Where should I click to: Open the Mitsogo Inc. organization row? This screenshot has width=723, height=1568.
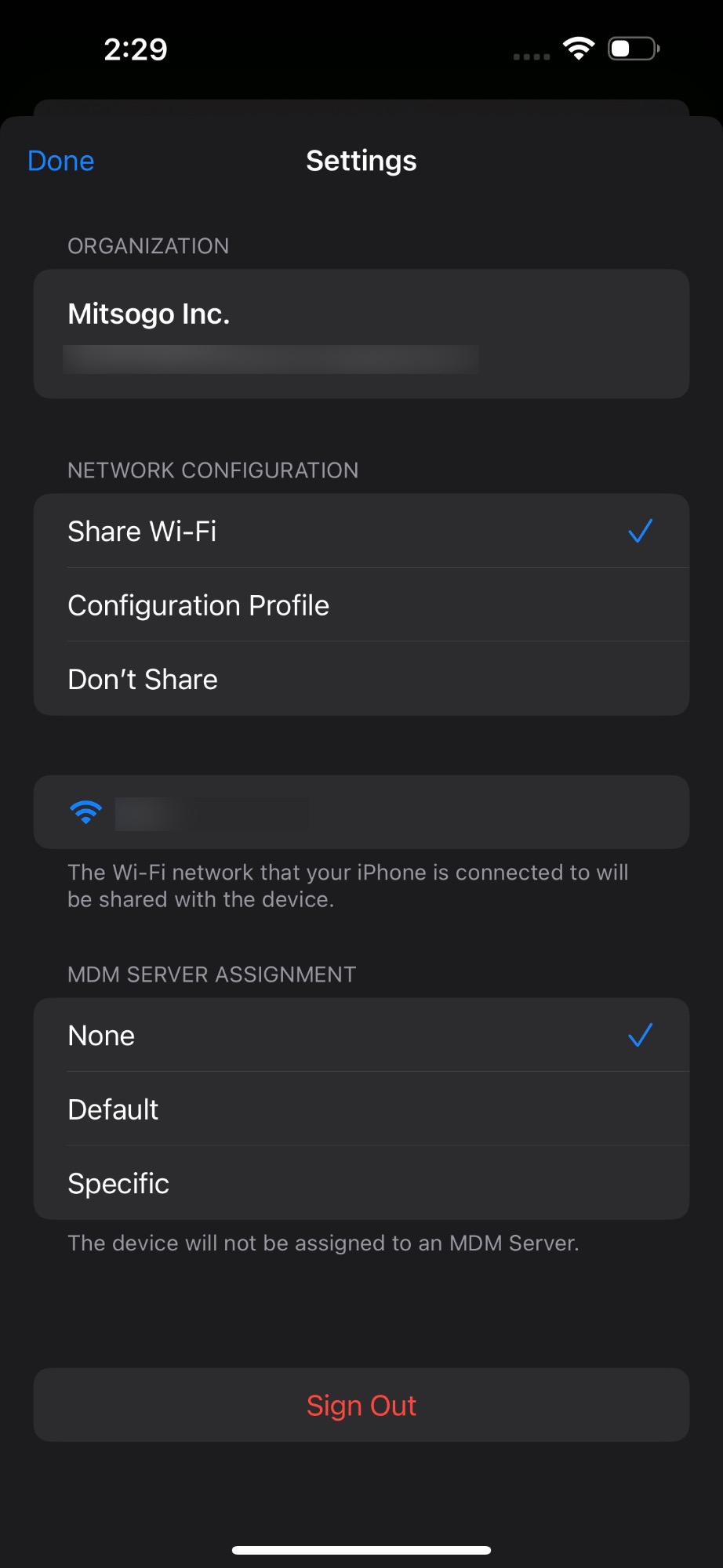[x=361, y=334]
